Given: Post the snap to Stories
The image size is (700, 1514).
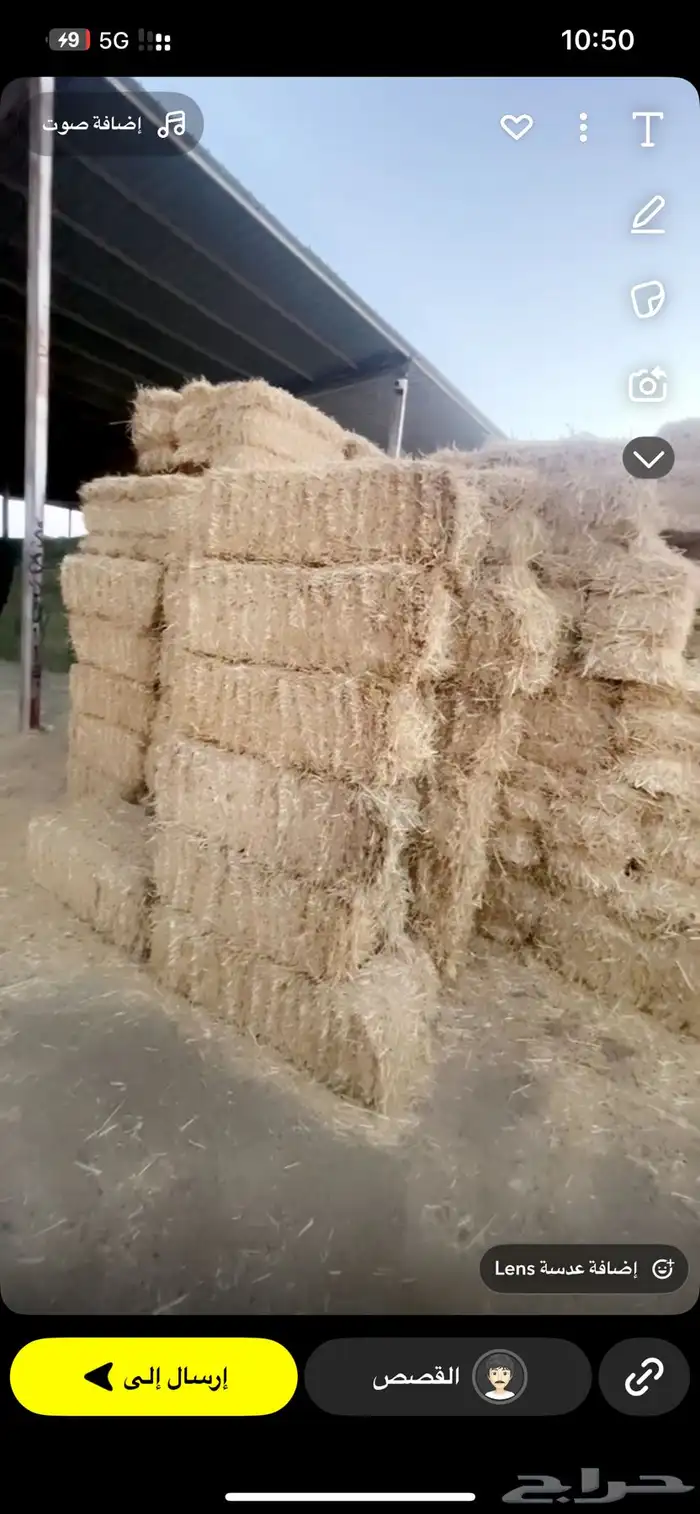Looking at the screenshot, I should (447, 1377).
